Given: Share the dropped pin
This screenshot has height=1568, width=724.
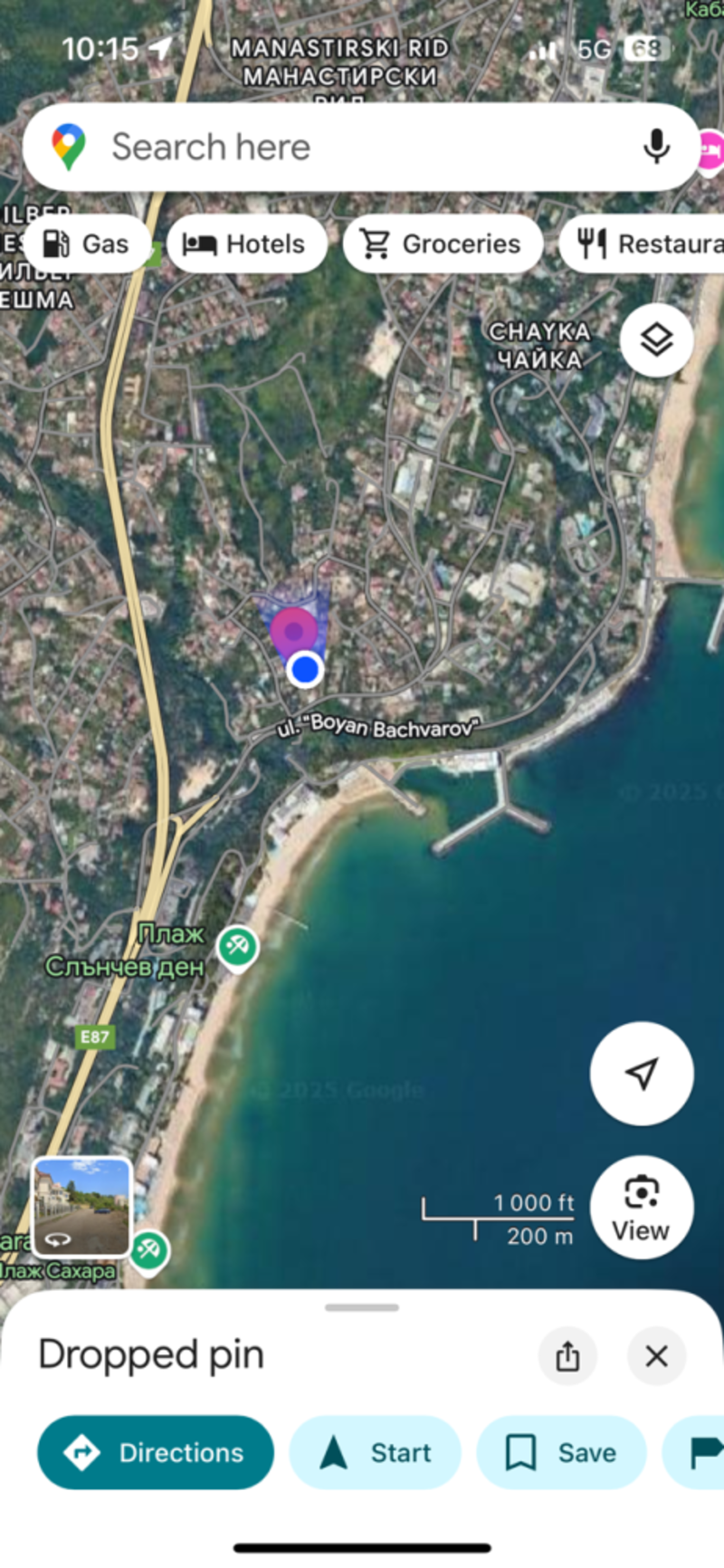Looking at the screenshot, I should point(567,1356).
